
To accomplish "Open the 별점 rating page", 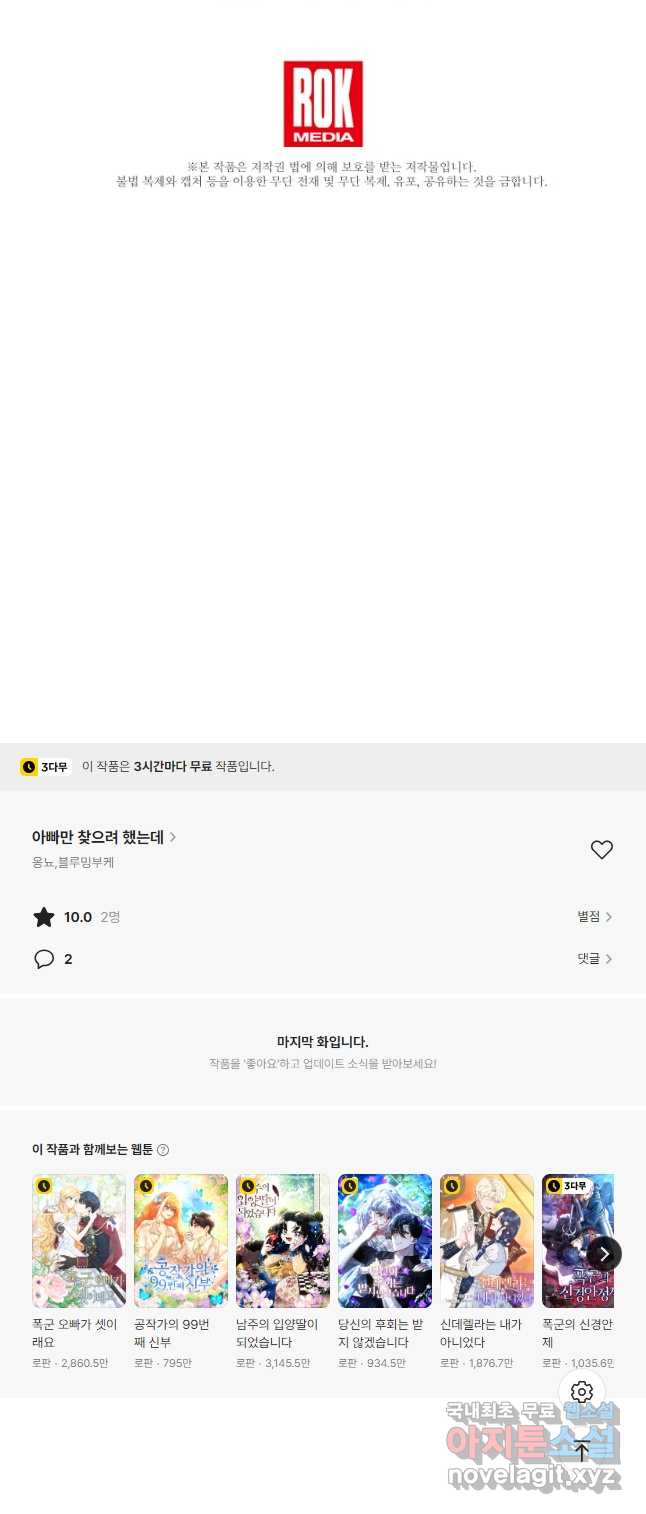I will (594, 916).
